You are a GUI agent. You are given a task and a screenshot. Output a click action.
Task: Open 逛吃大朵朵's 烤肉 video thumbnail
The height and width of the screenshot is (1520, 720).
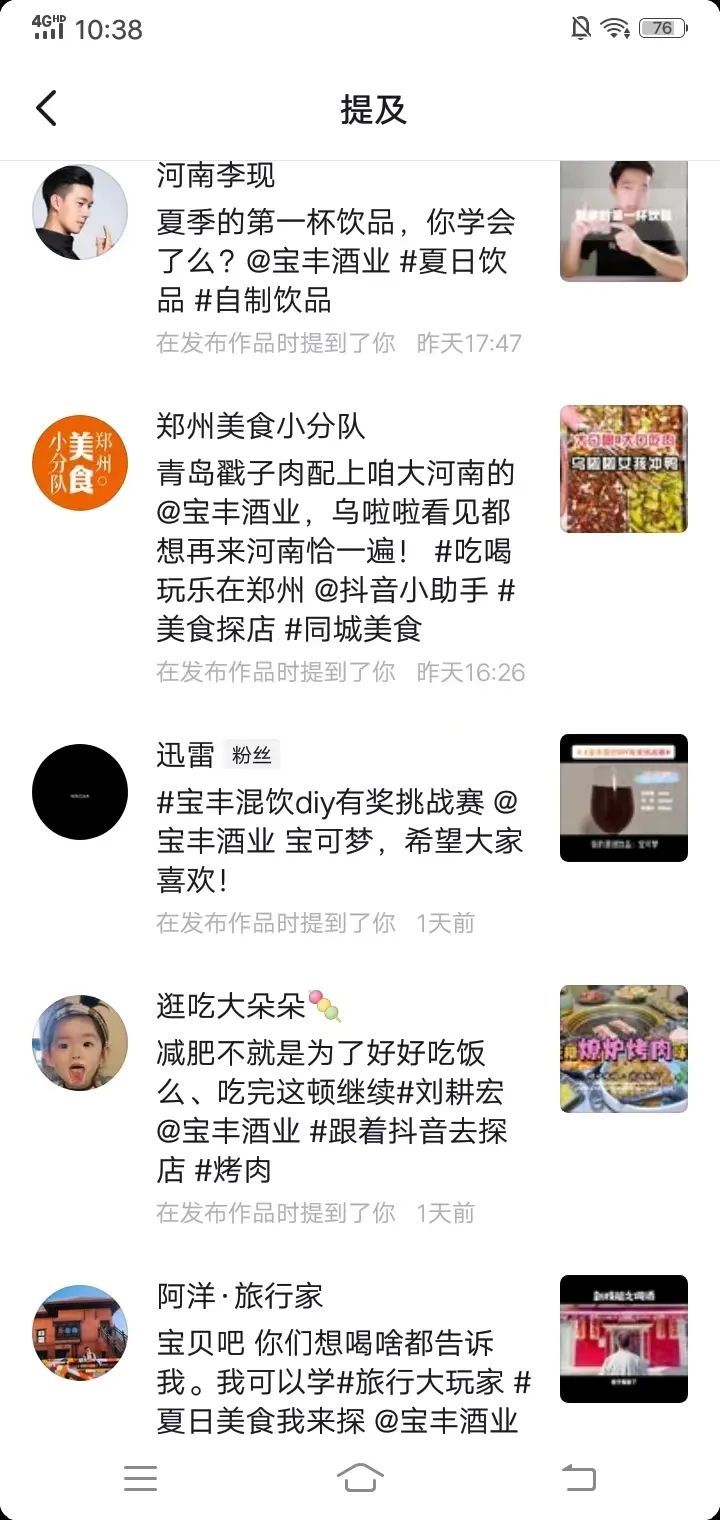(x=623, y=1049)
